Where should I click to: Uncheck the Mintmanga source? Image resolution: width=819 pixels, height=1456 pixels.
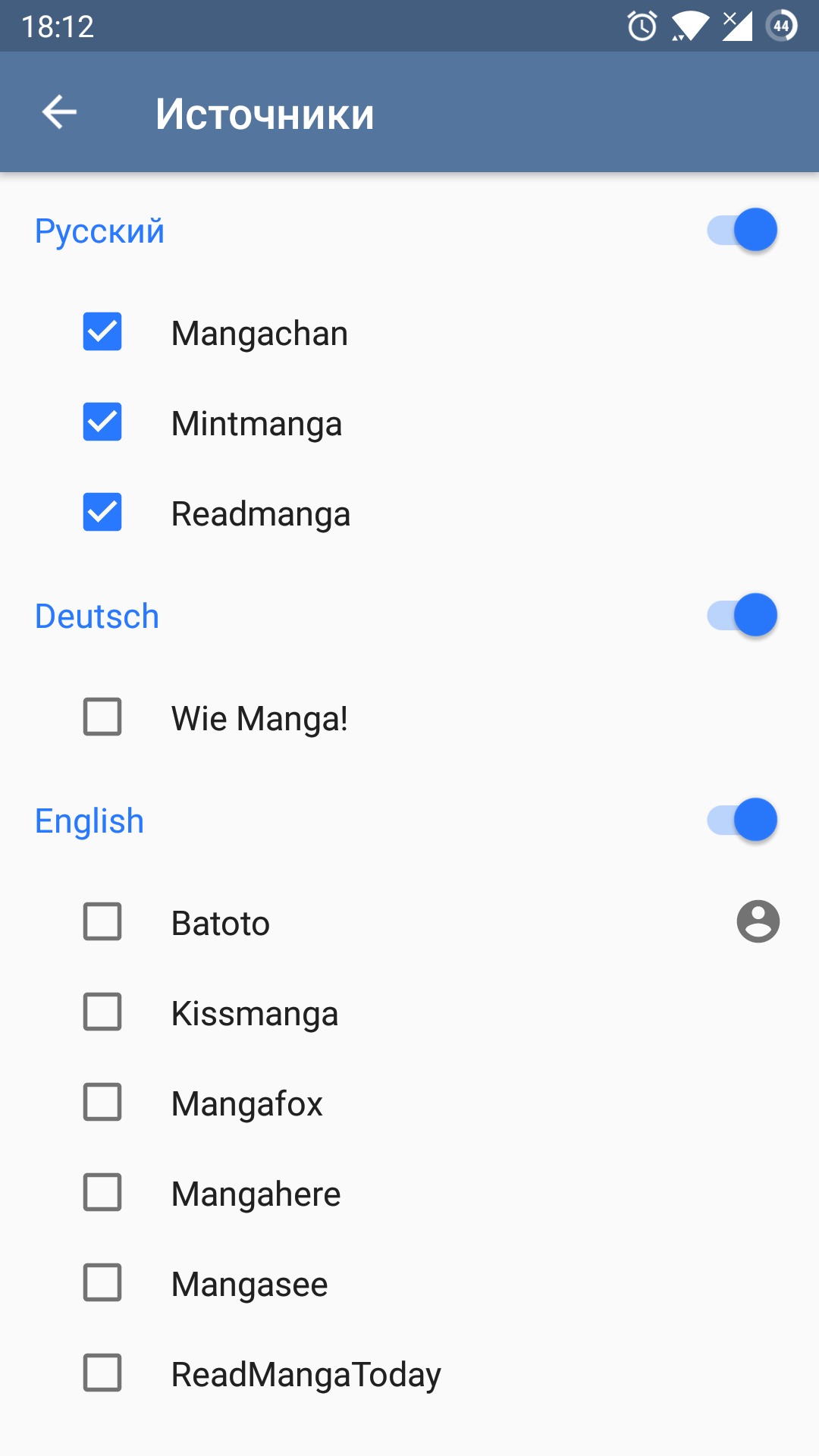click(102, 422)
